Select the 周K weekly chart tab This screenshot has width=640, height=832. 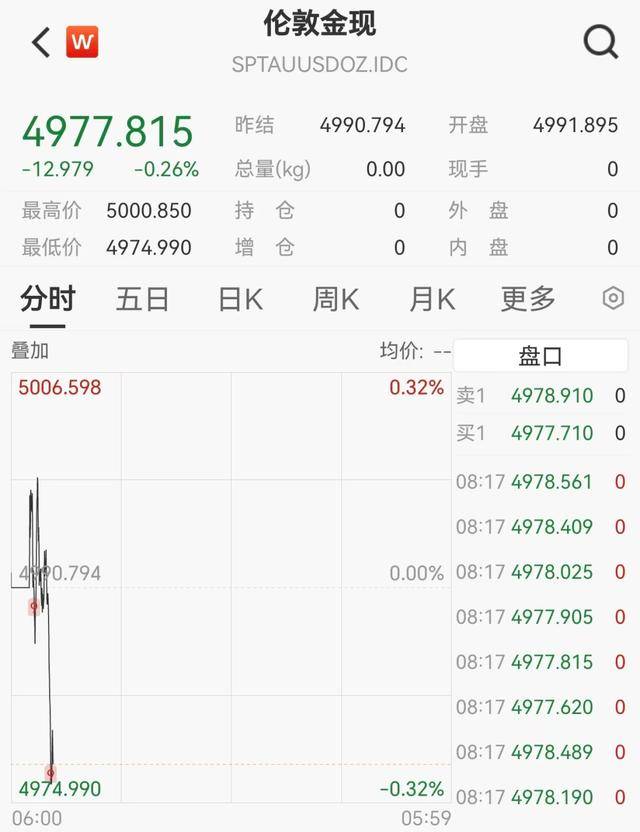click(335, 298)
